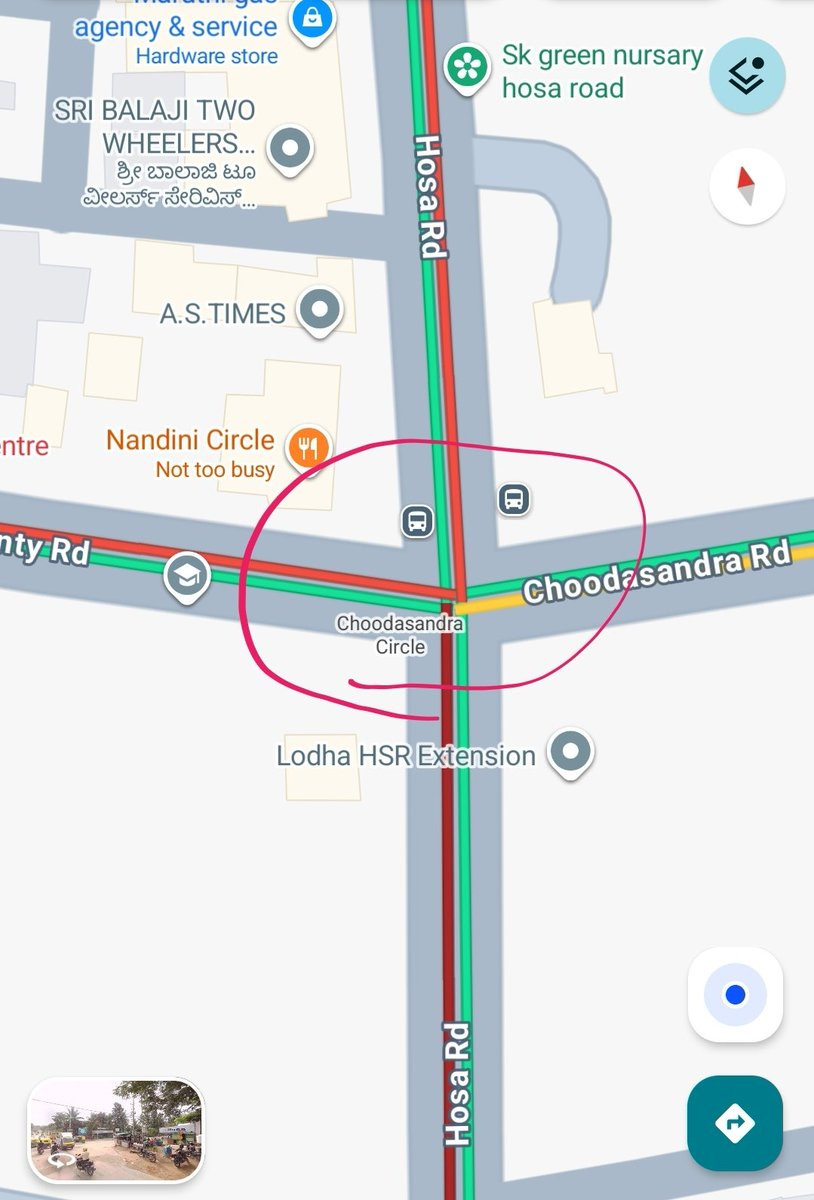Select the school pin on the left road
This screenshot has width=814, height=1200.
188,575
